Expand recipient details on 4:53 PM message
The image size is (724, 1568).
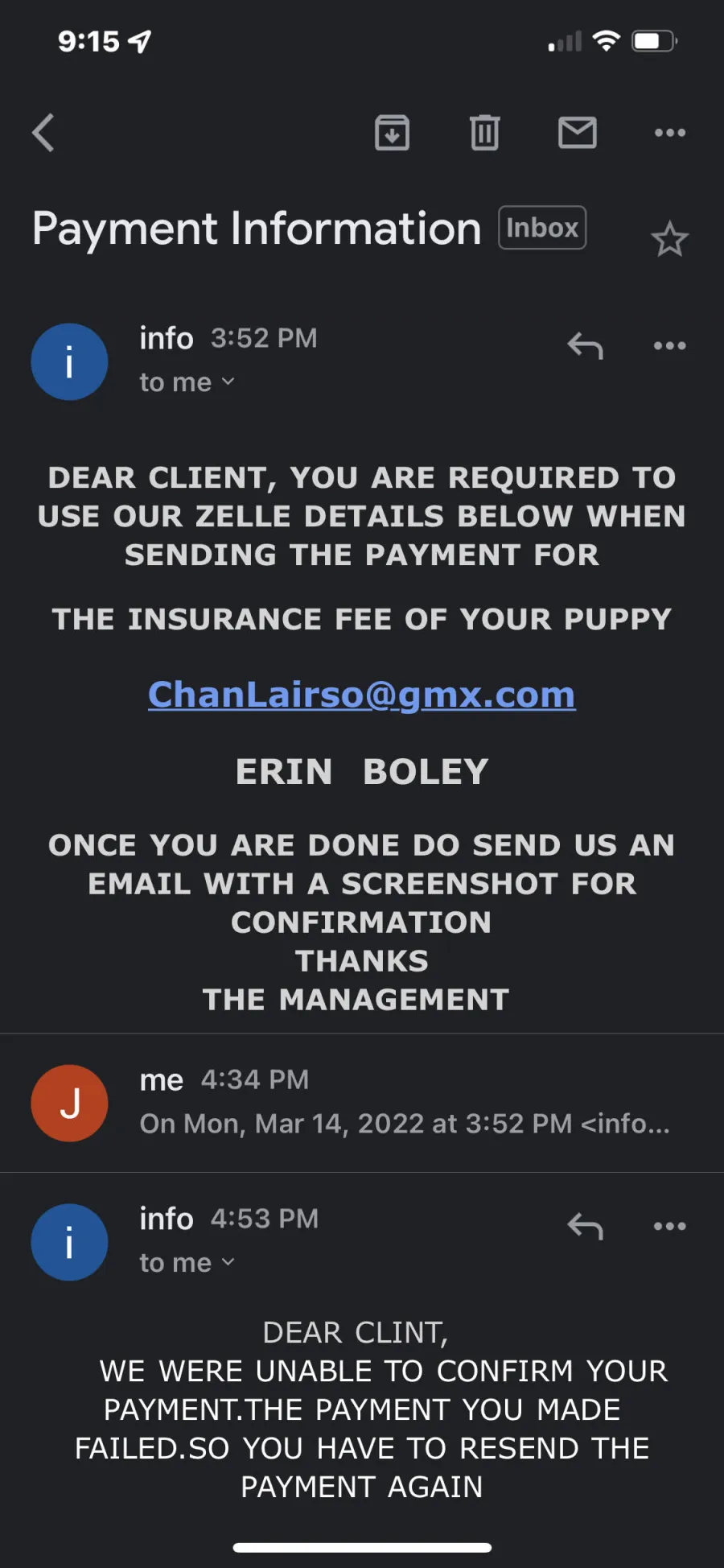(x=187, y=1262)
